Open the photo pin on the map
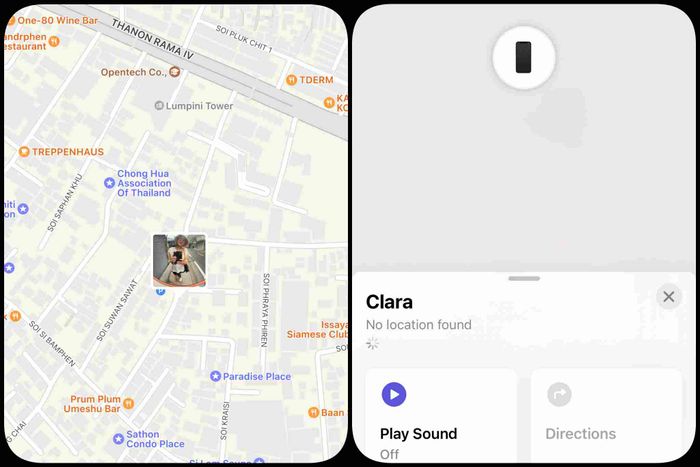 (179, 260)
